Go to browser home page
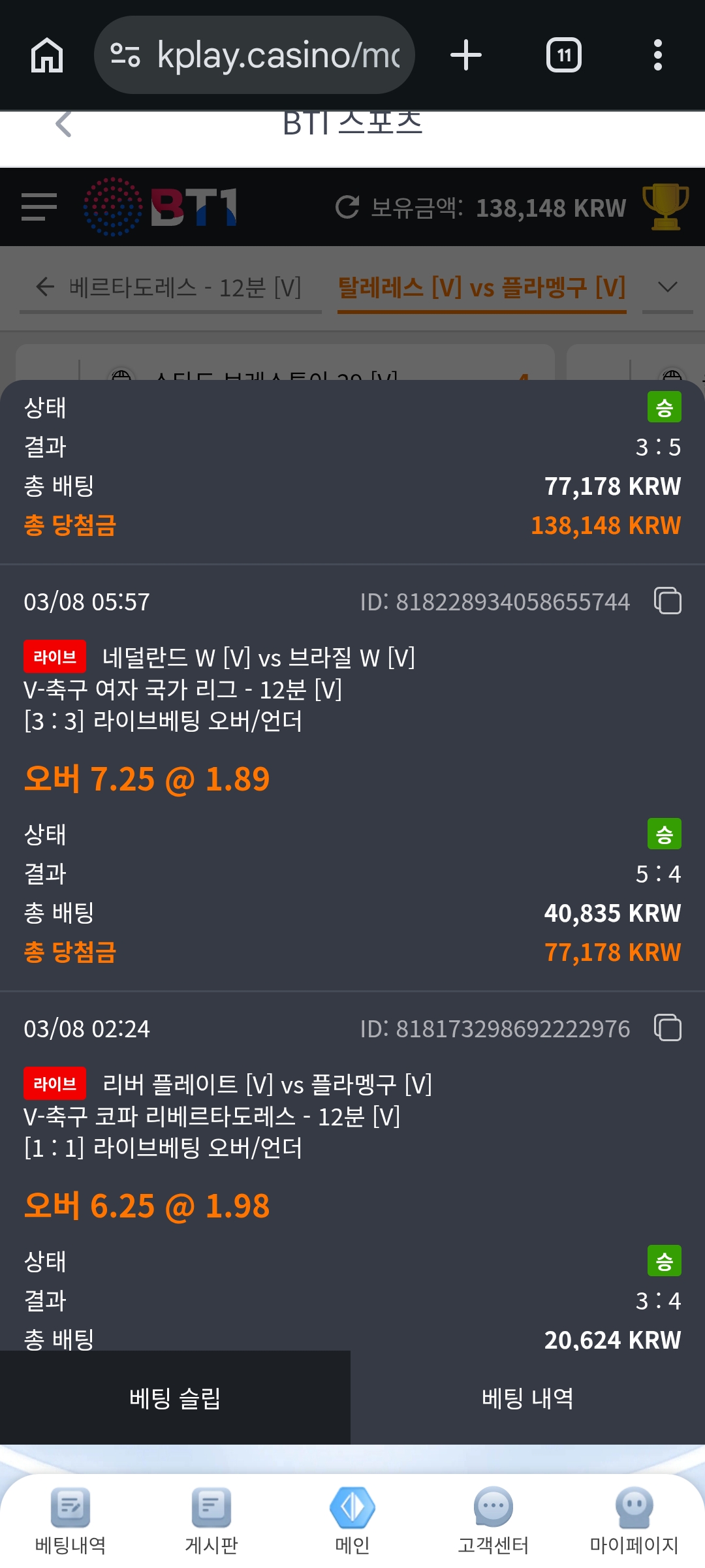 [x=47, y=55]
